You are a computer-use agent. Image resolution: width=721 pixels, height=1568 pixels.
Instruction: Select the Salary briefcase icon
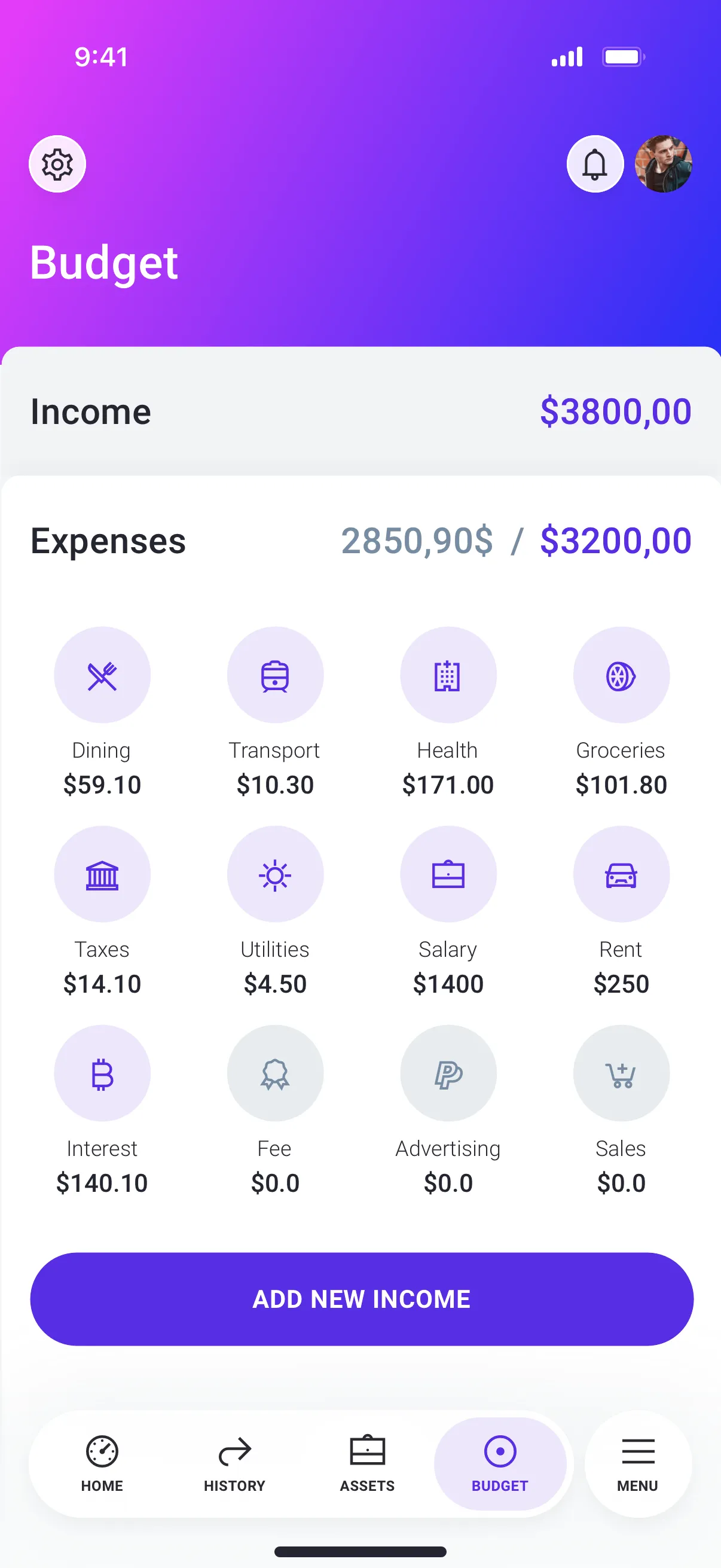448,874
